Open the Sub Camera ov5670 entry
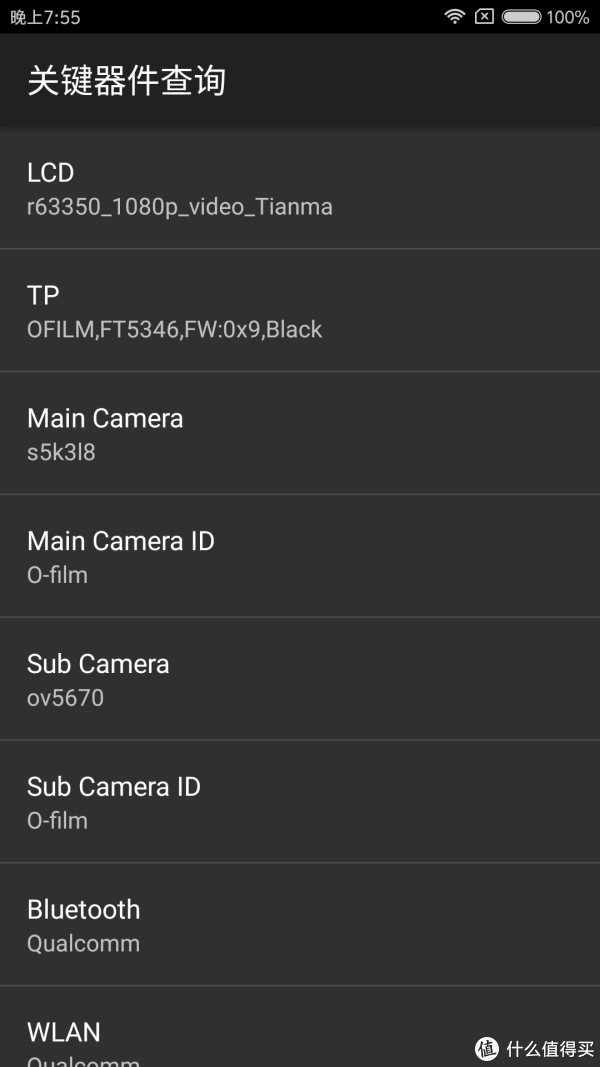600x1067 pixels. tap(300, 679)
